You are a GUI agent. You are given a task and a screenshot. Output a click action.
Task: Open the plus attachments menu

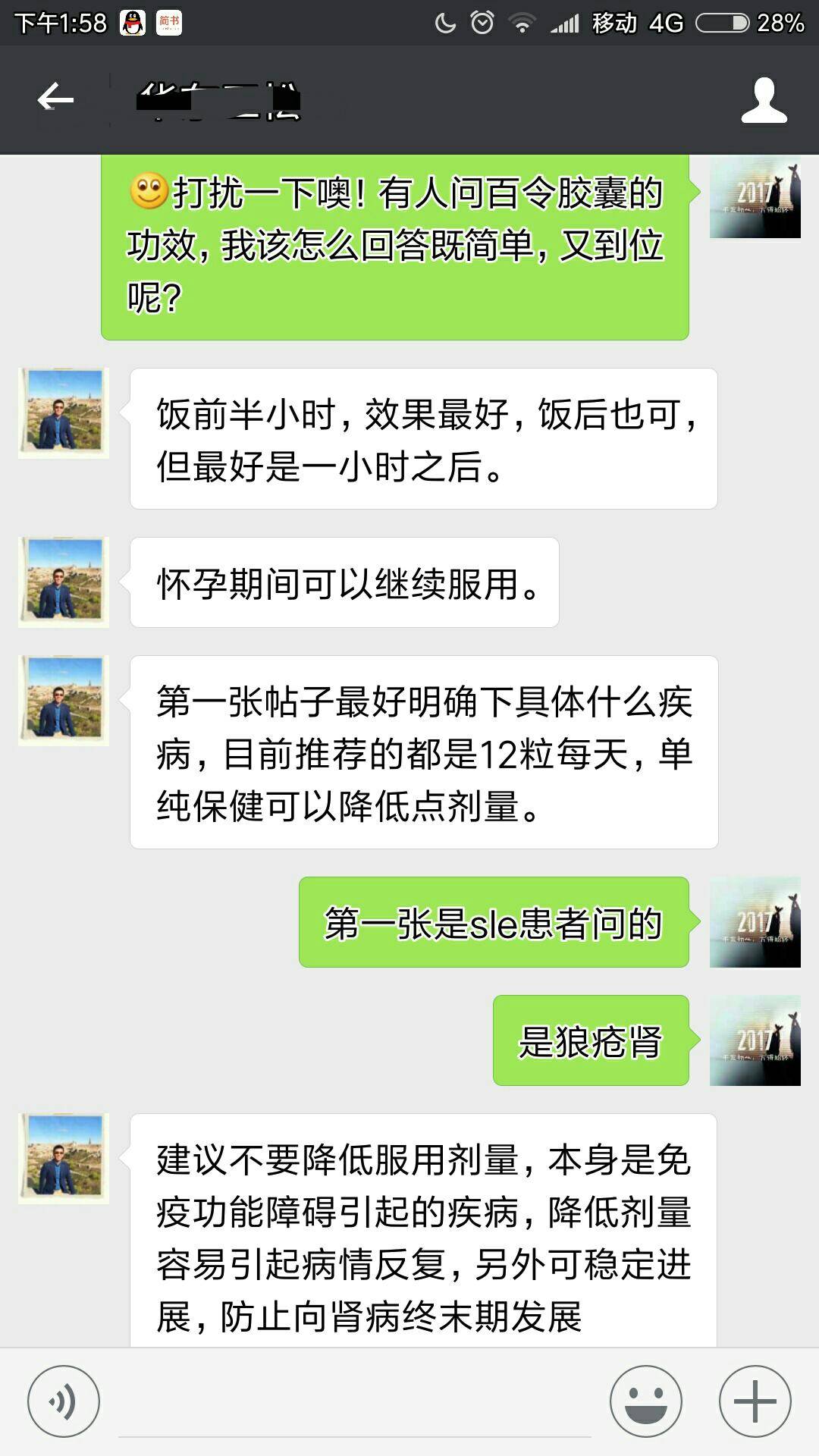click(x=755, y=1401)
